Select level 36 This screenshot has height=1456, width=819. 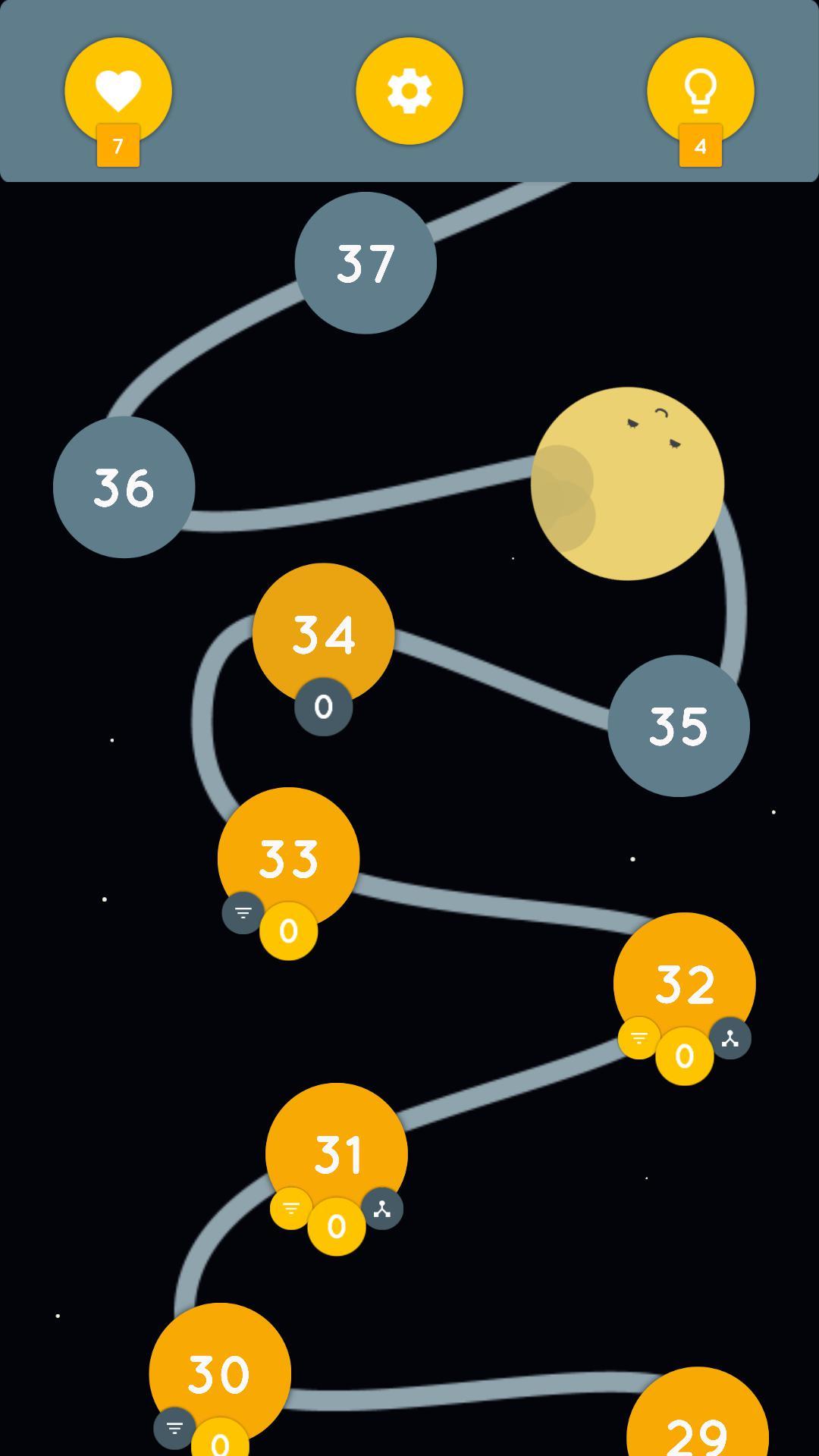point(124,487)
